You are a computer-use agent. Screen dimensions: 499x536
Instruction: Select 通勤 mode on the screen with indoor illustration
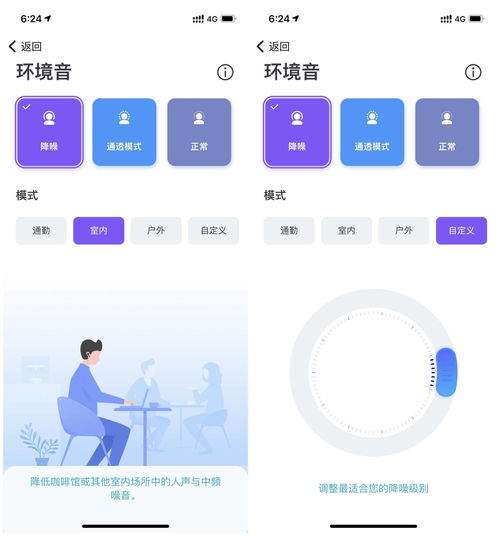41,230
